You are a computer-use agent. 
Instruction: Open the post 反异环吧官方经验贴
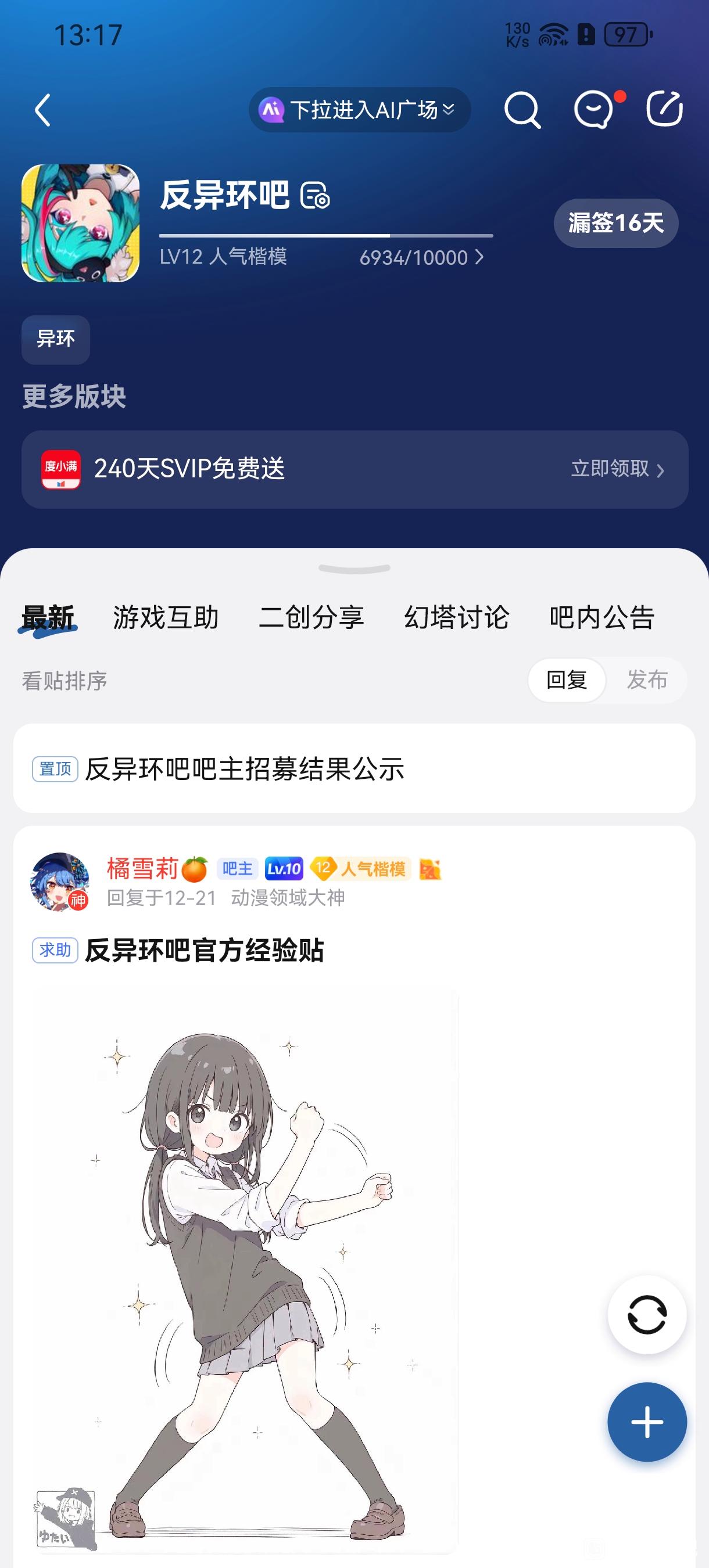(204, 950)
